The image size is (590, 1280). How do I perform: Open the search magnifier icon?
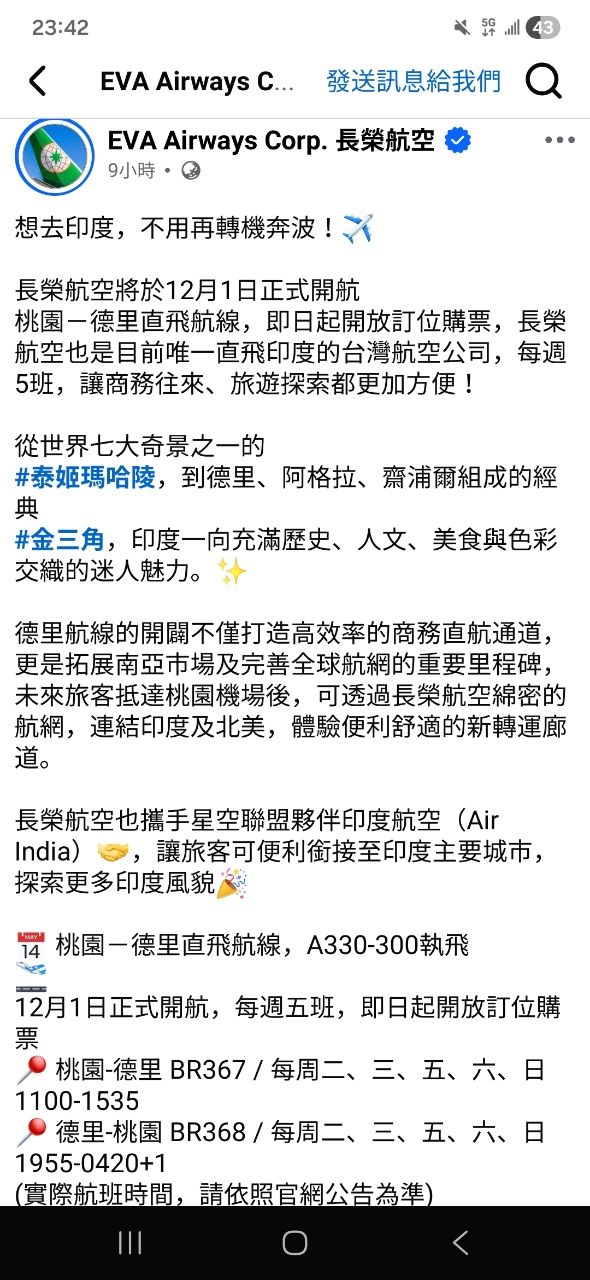click(x=543, y=81)
